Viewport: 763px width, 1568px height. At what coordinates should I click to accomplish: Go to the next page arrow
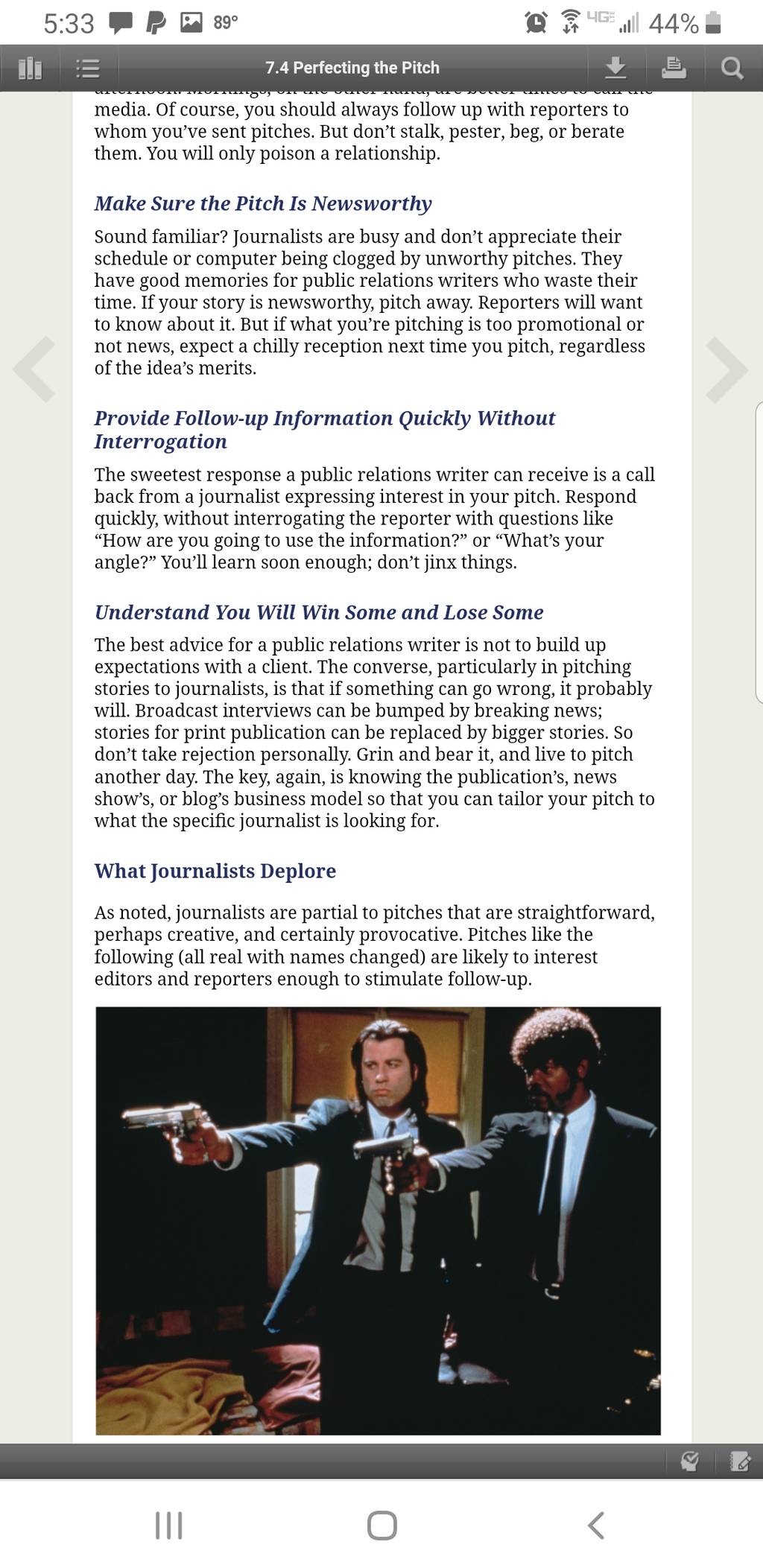(x=726, y=369)
